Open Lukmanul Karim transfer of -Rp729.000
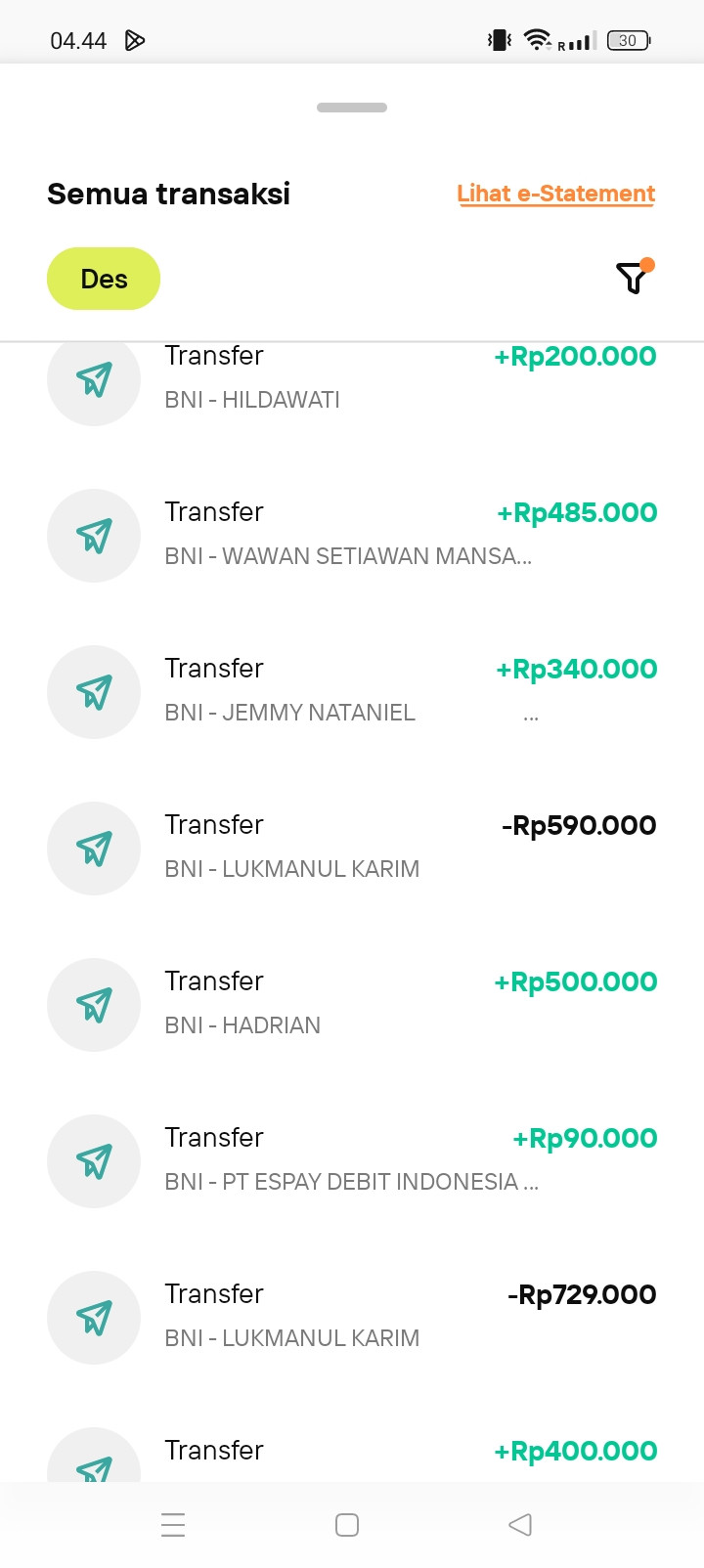The width and height of the screenshot is (704, 1568). point(351,1317)
